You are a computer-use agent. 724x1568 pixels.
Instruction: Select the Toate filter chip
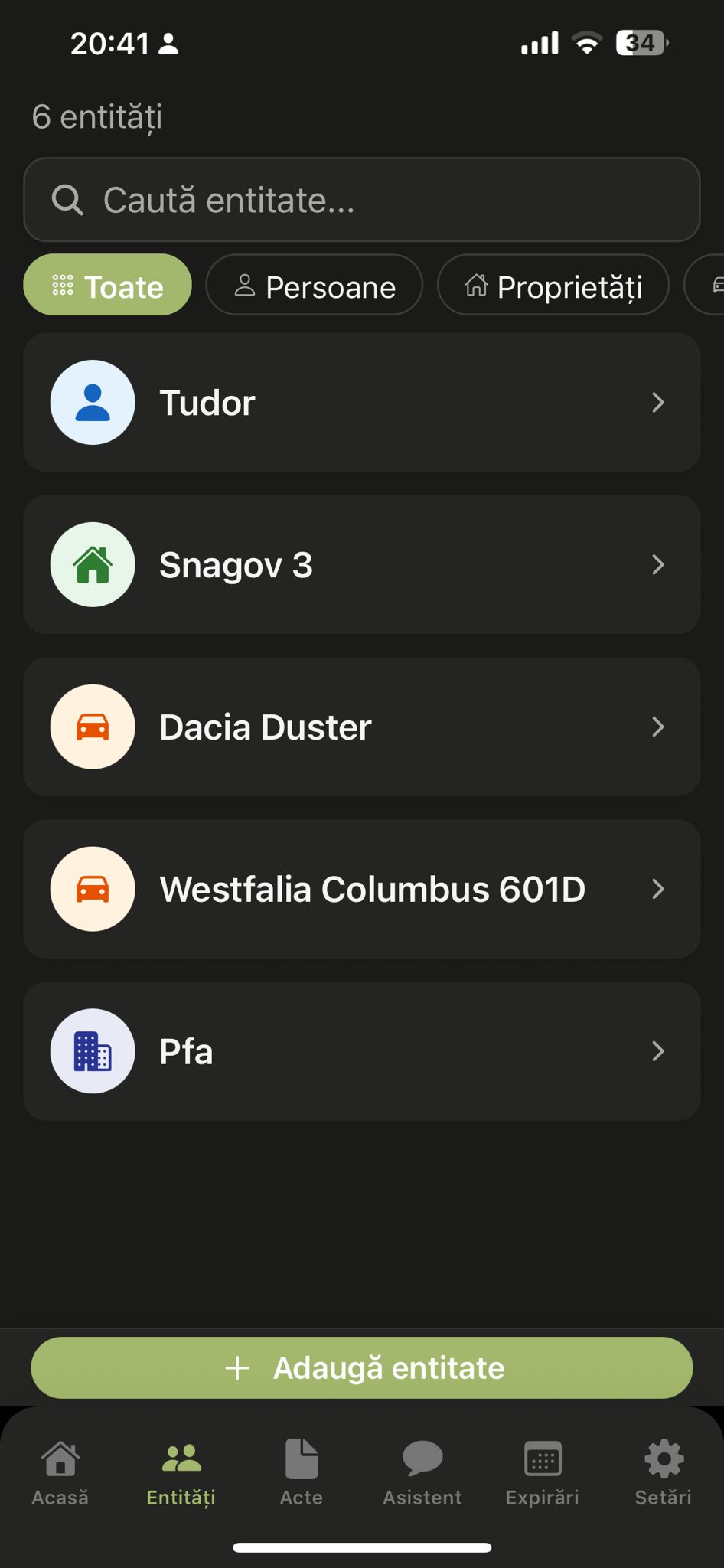pos(107,285)
